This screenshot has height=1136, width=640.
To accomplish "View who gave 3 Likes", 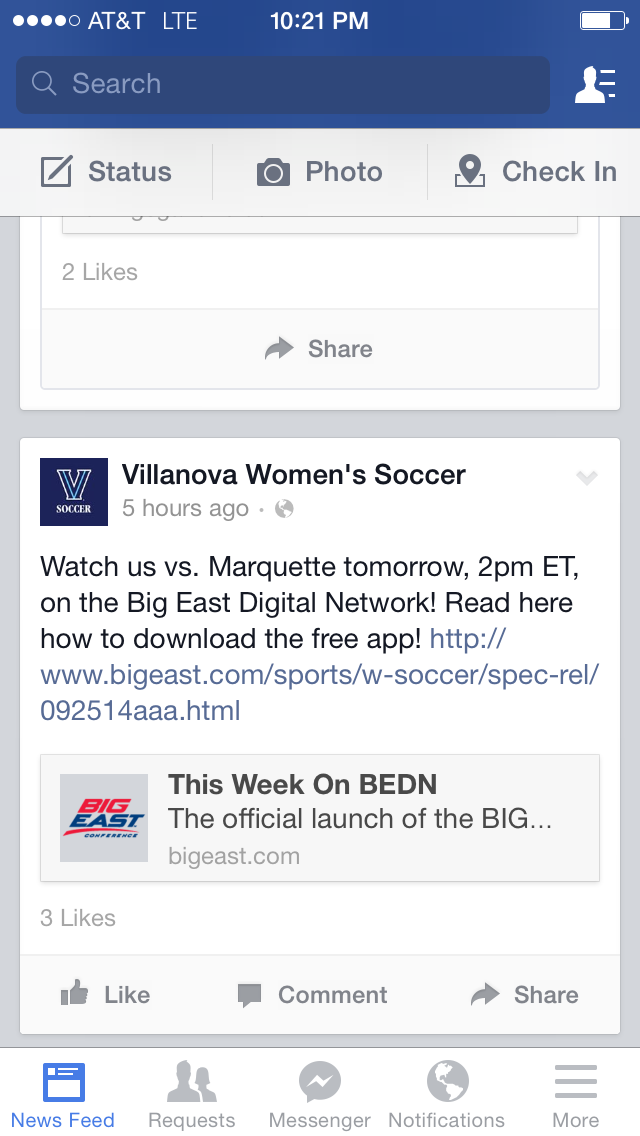I will [78, 918].
